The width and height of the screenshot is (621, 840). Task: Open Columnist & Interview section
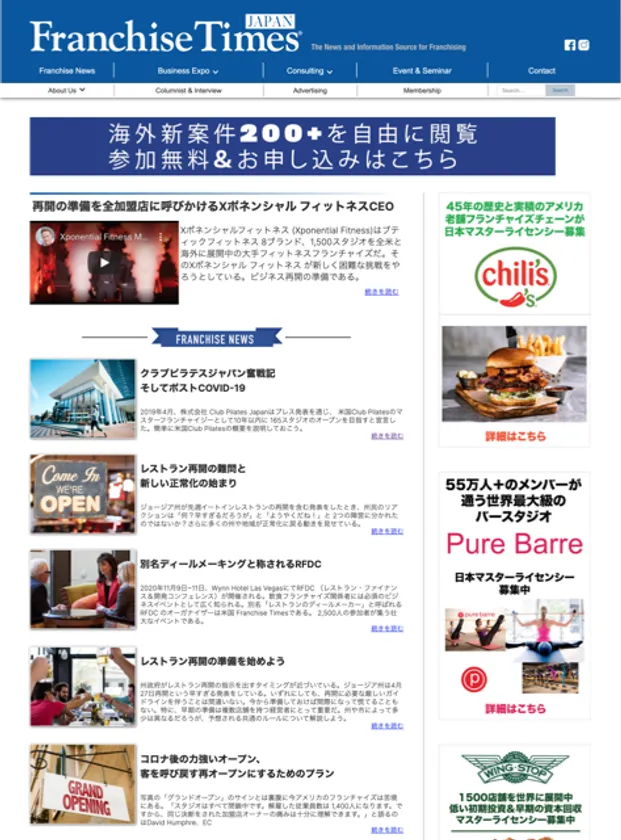pos(188,90)
